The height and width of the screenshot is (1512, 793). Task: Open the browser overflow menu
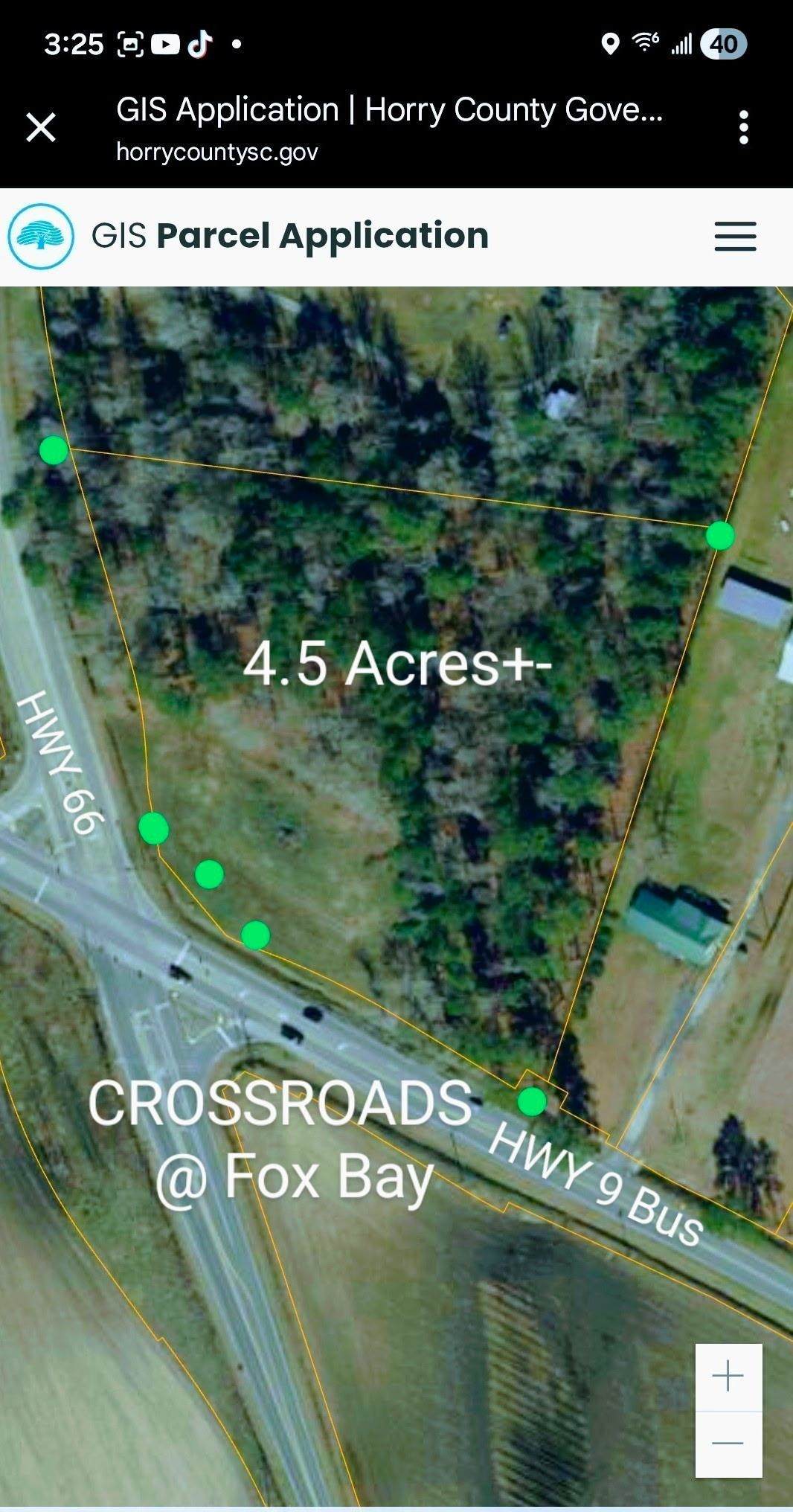pyautogui.click(x=743, y=127)
